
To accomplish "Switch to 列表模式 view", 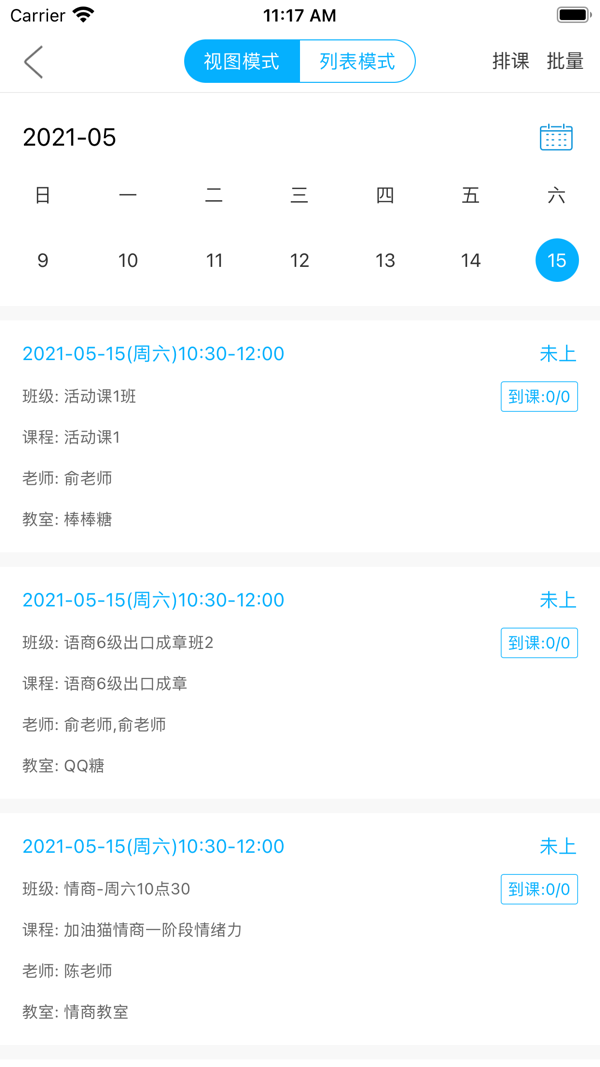I will (357, 62).
